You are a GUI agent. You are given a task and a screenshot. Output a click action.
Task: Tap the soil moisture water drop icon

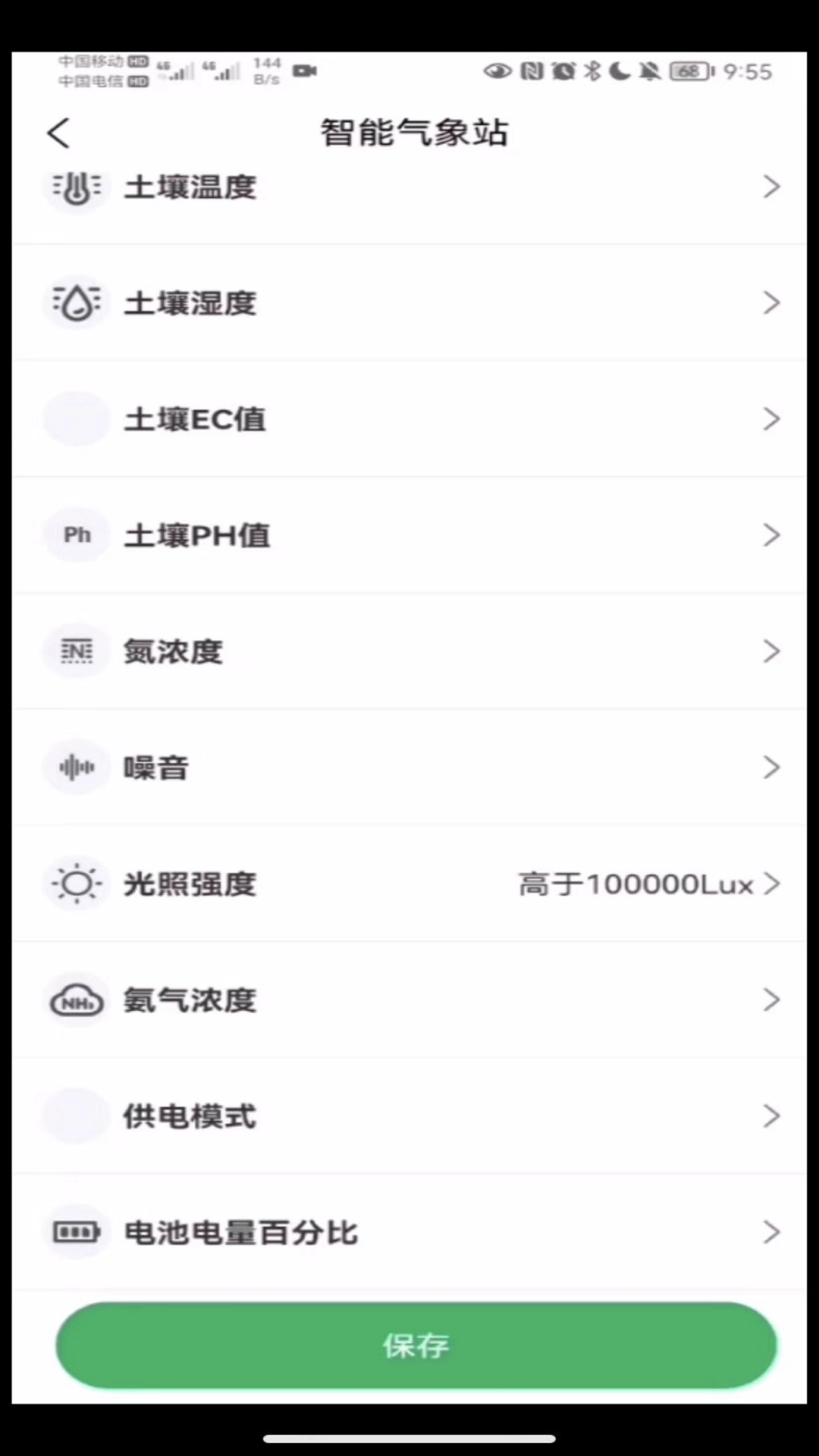(x=76, y=302)
